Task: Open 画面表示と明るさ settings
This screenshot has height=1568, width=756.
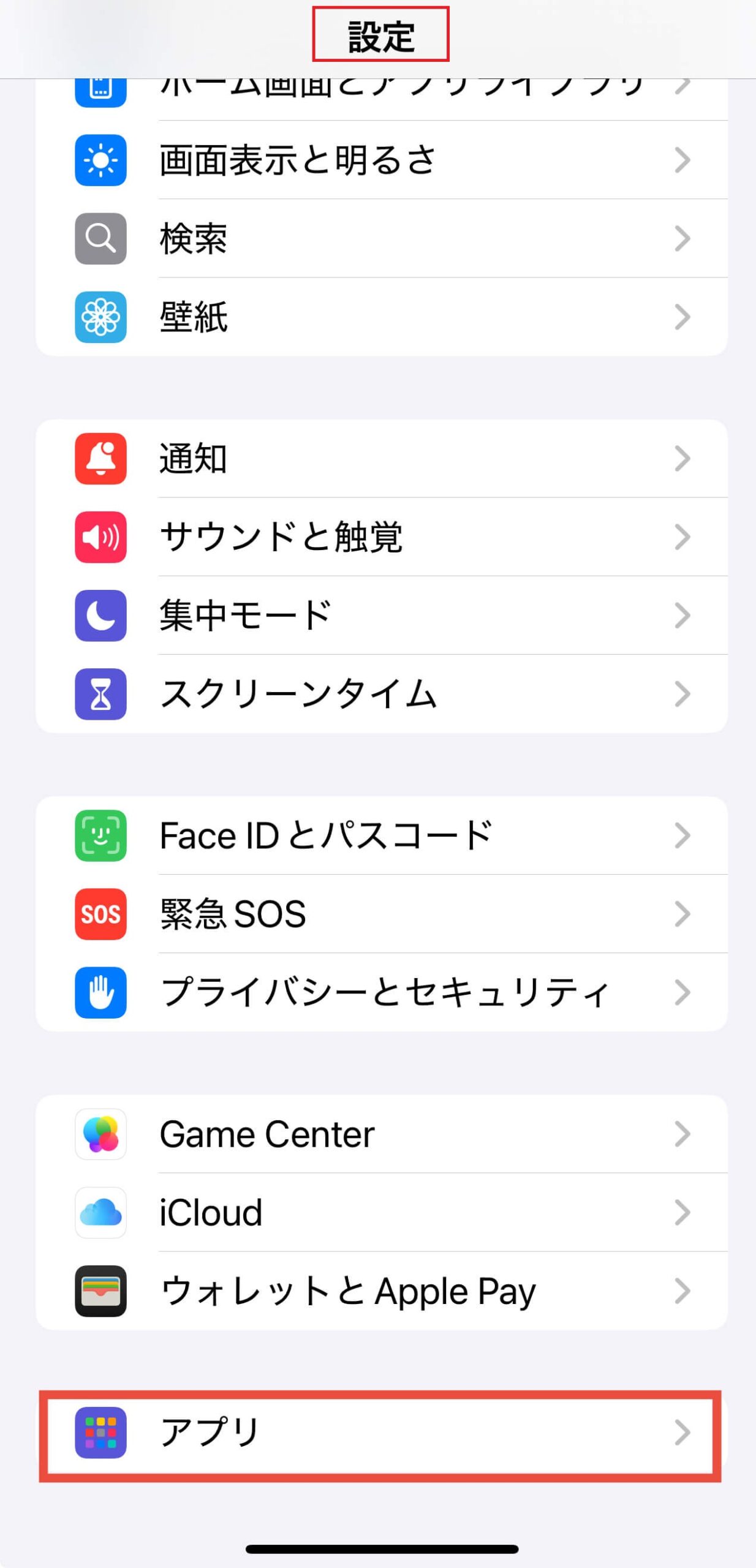Action: point(380,160)
